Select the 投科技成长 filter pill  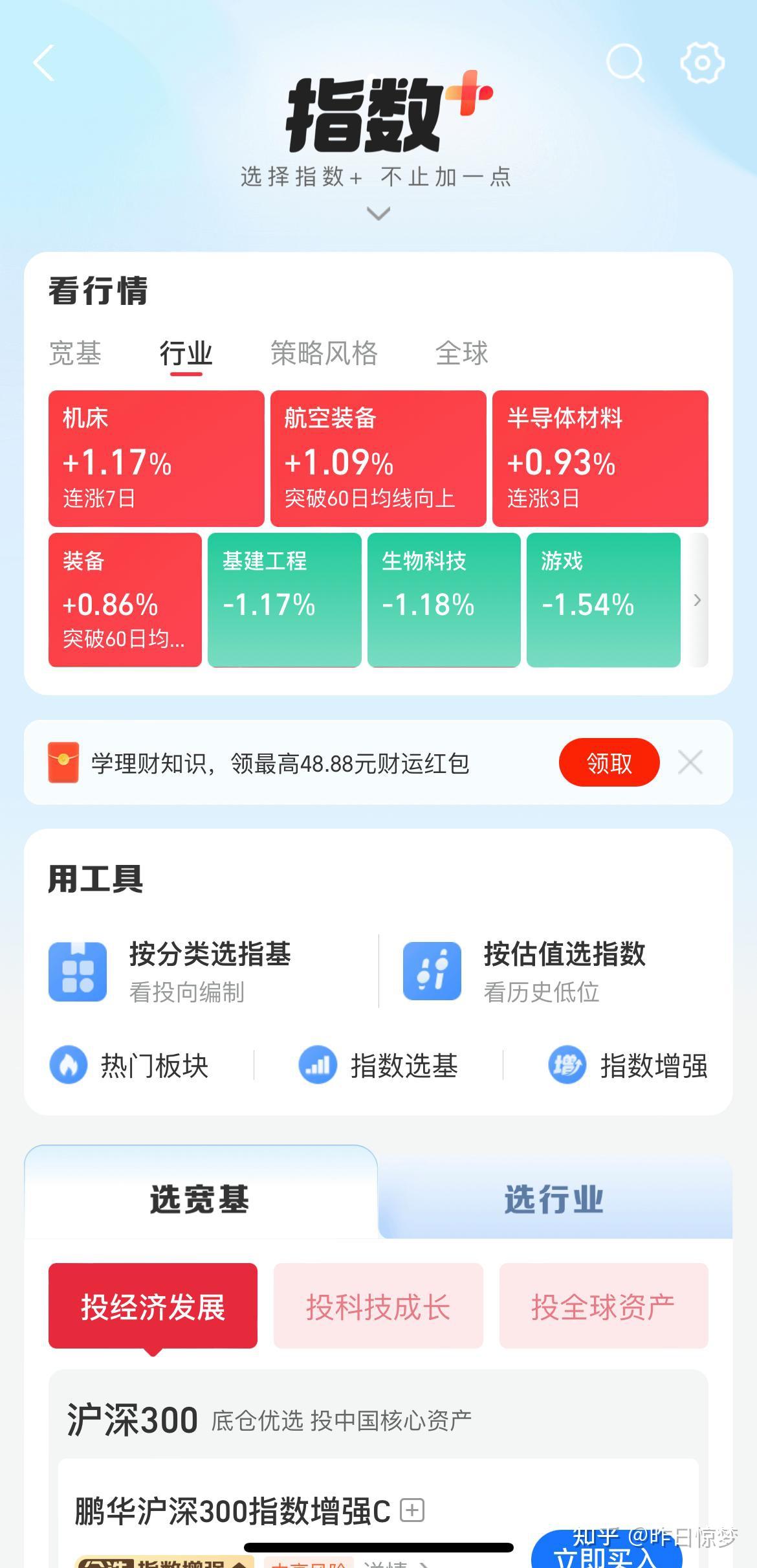[377, 1305]
